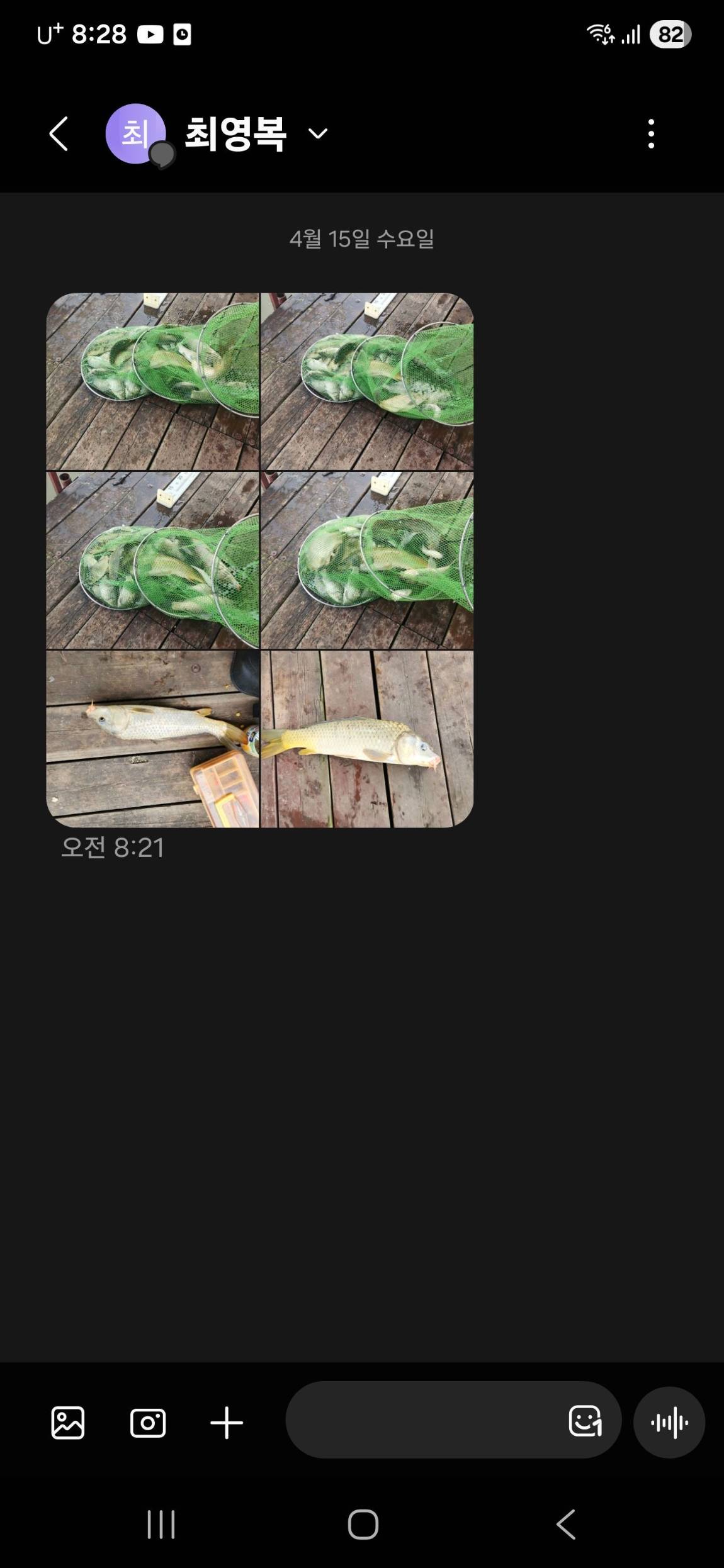Expand the dropdown chevron next to 최영복

(318, 133)
